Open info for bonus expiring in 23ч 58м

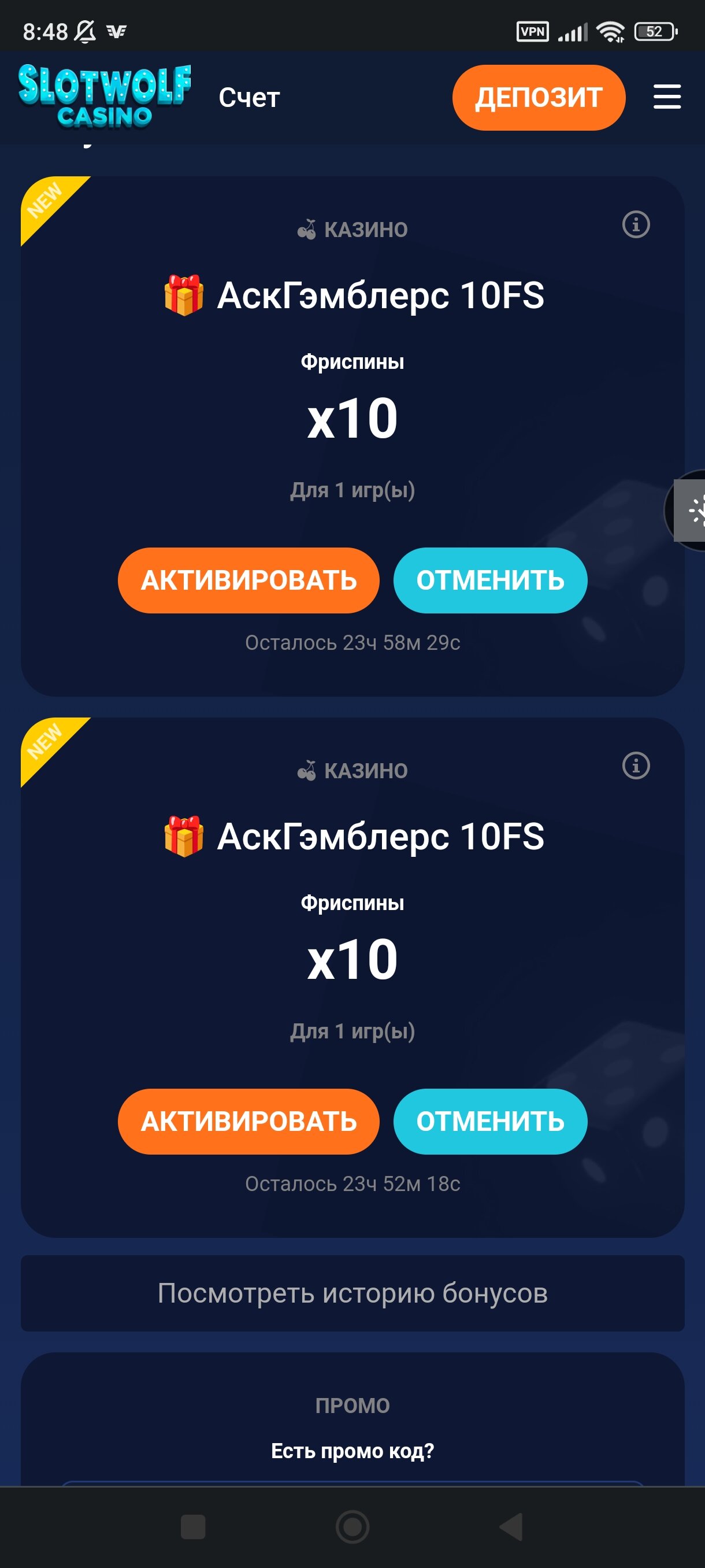[636, 224]
